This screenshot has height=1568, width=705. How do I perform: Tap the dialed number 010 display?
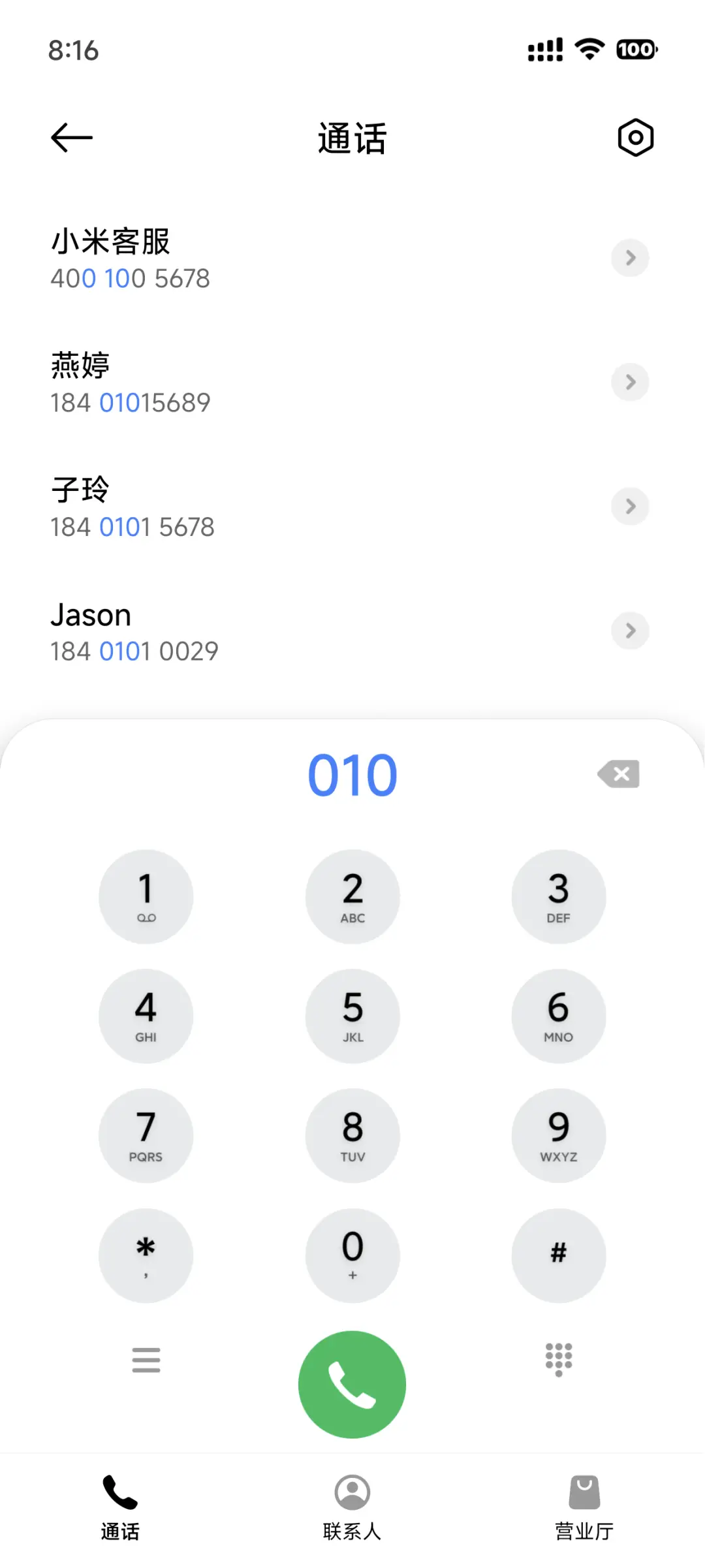pos(352,774)
